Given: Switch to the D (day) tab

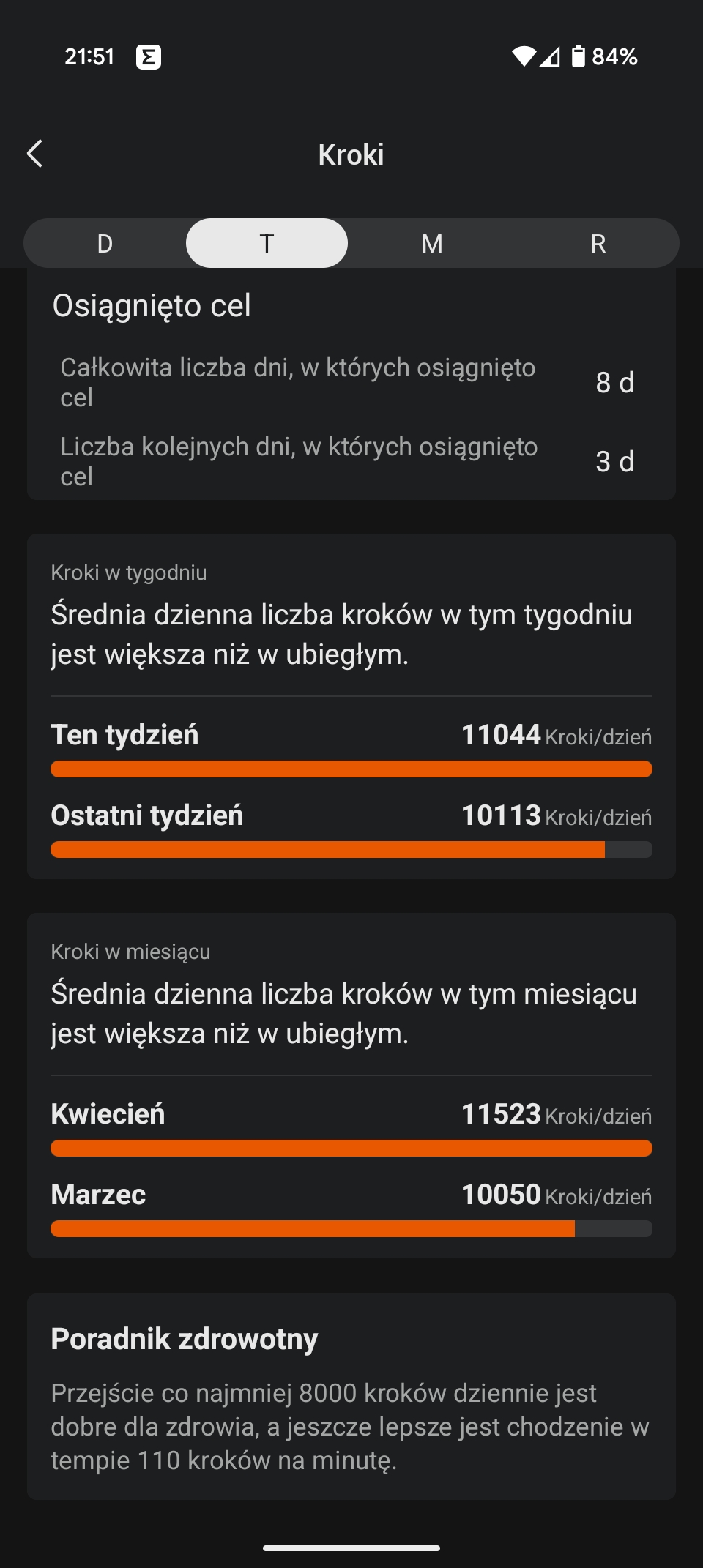Looking at the screenshot, I should [105, 243].
